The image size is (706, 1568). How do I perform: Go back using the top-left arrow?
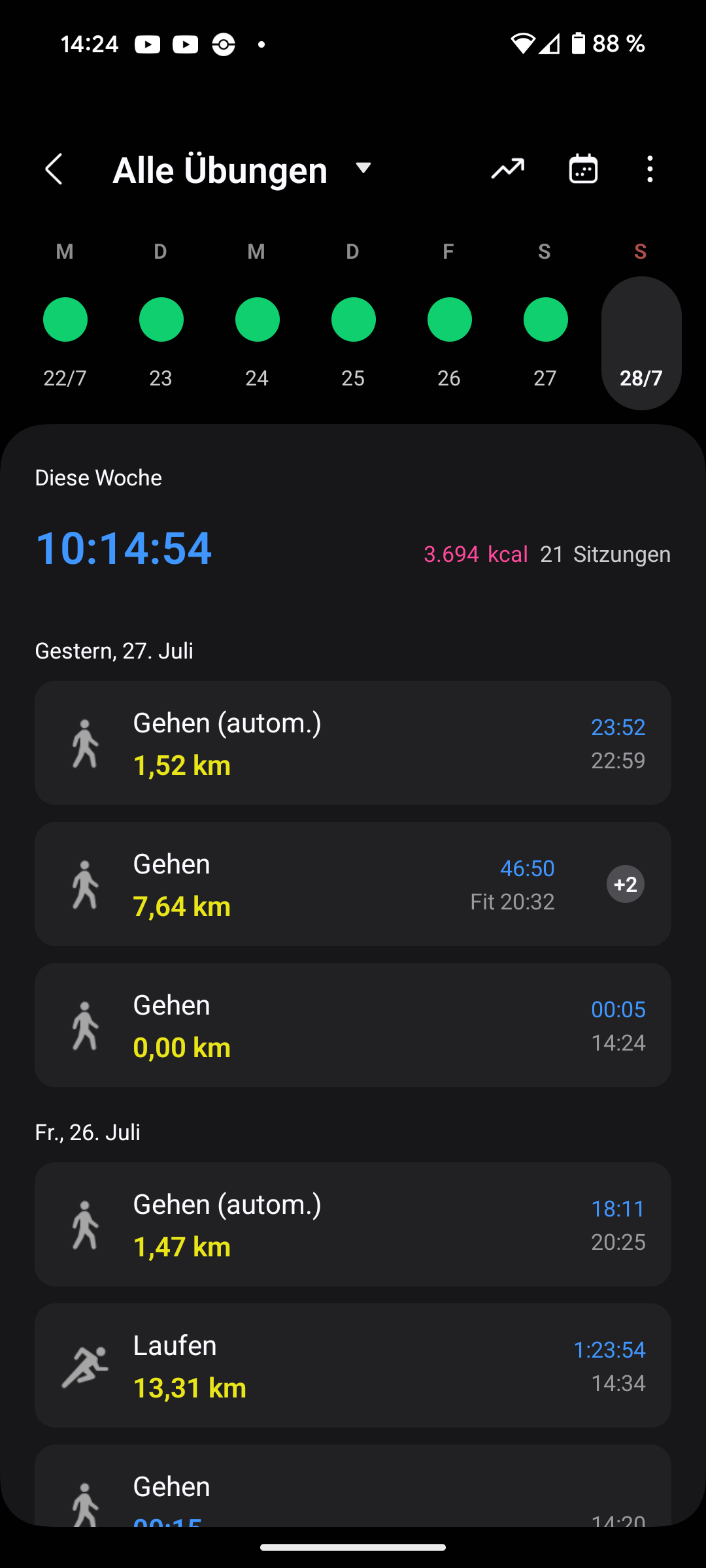pyautogui.click(x=54, y=170)
